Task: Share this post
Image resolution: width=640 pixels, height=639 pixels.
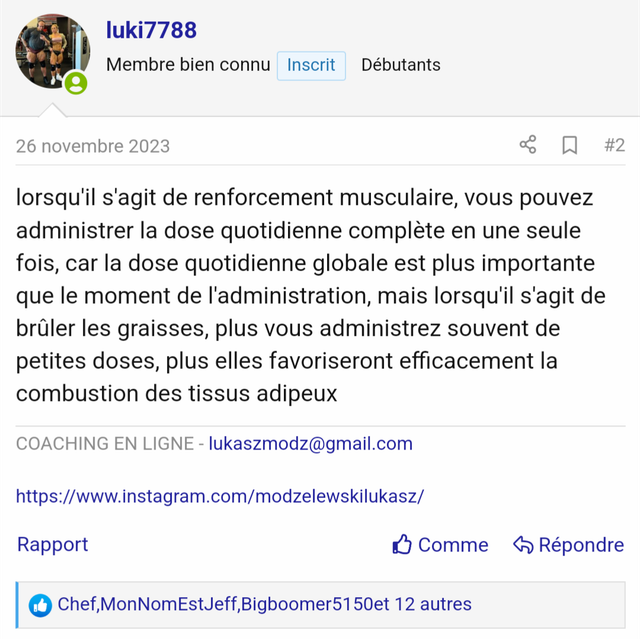Action: coord(528,145)
